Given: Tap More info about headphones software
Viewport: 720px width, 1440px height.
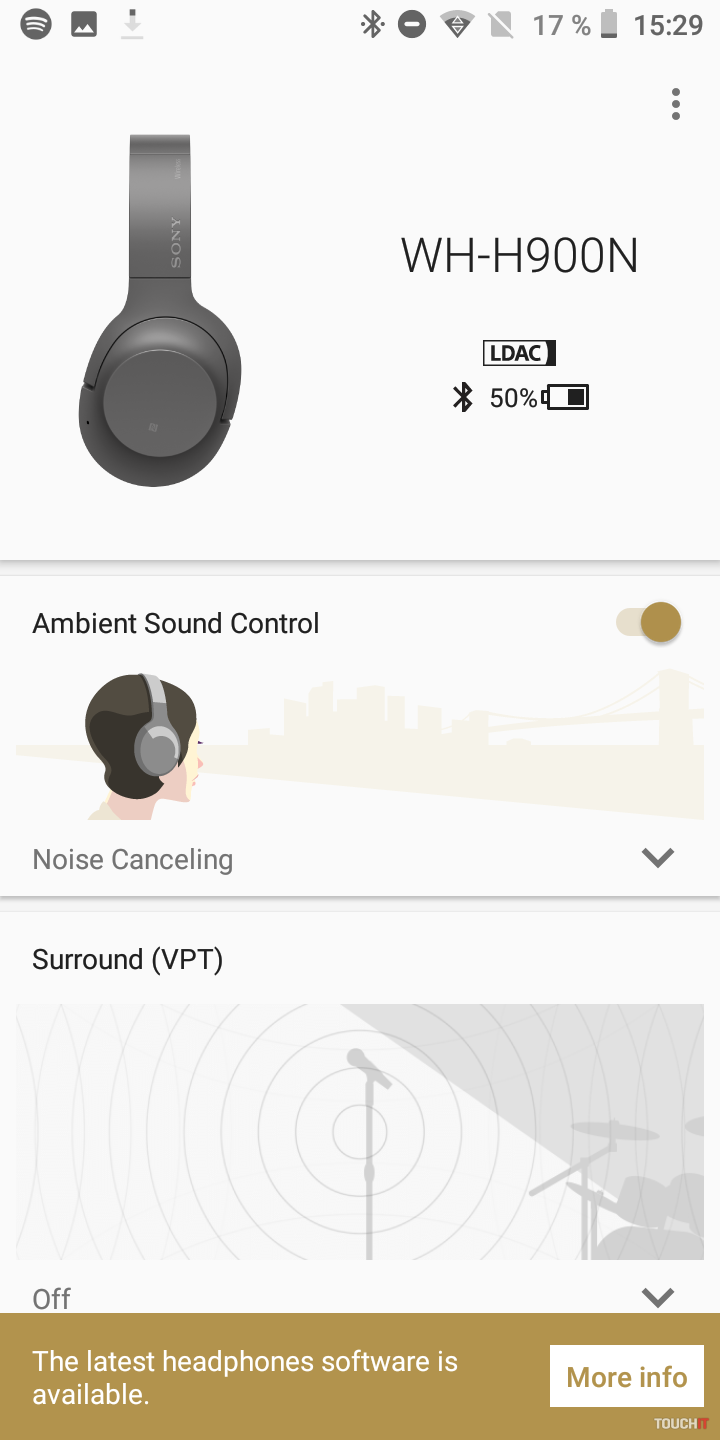Looking at the screenshot, I should (626, 1377).
